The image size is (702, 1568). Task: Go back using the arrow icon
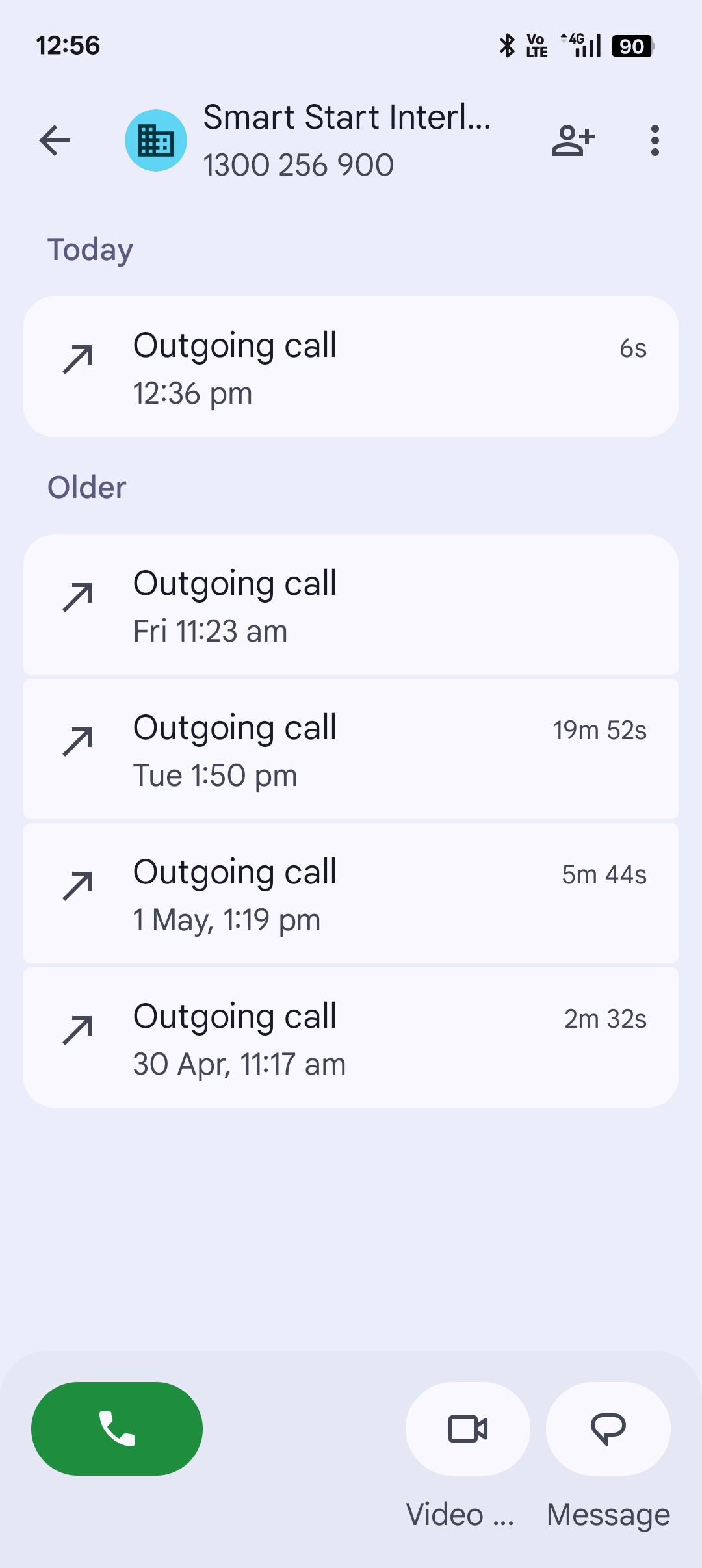(55, 140)
